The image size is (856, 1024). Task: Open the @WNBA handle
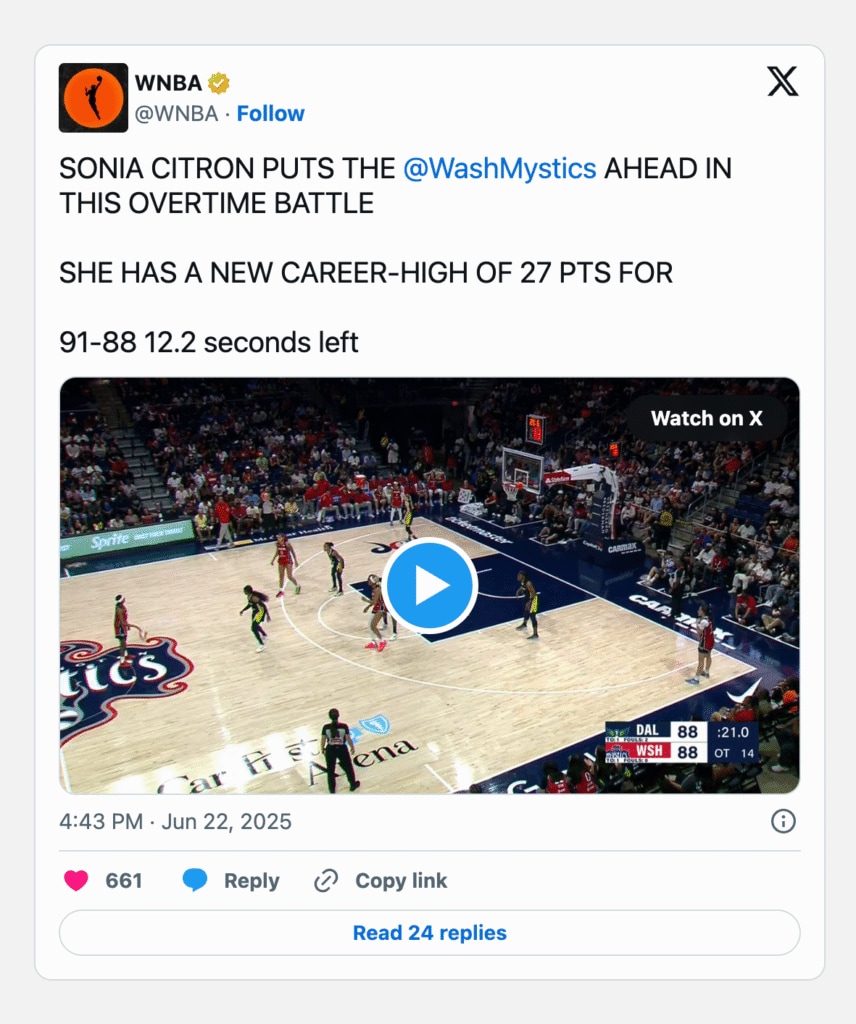176,114
